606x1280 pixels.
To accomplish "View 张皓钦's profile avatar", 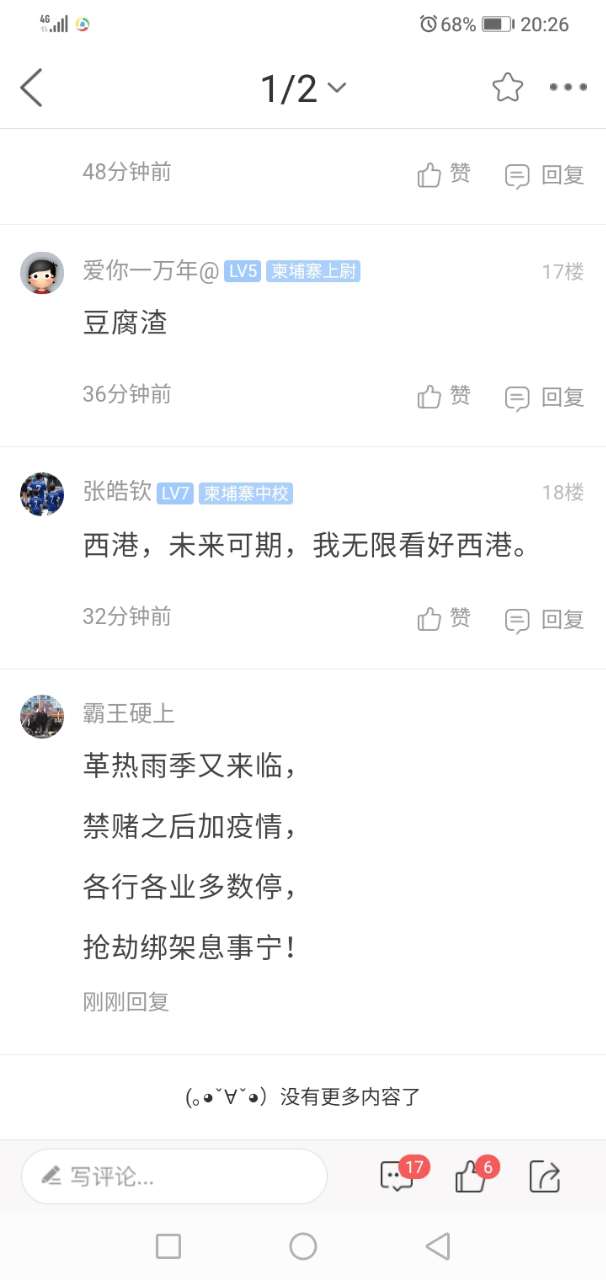I will [x=42, y=494].
